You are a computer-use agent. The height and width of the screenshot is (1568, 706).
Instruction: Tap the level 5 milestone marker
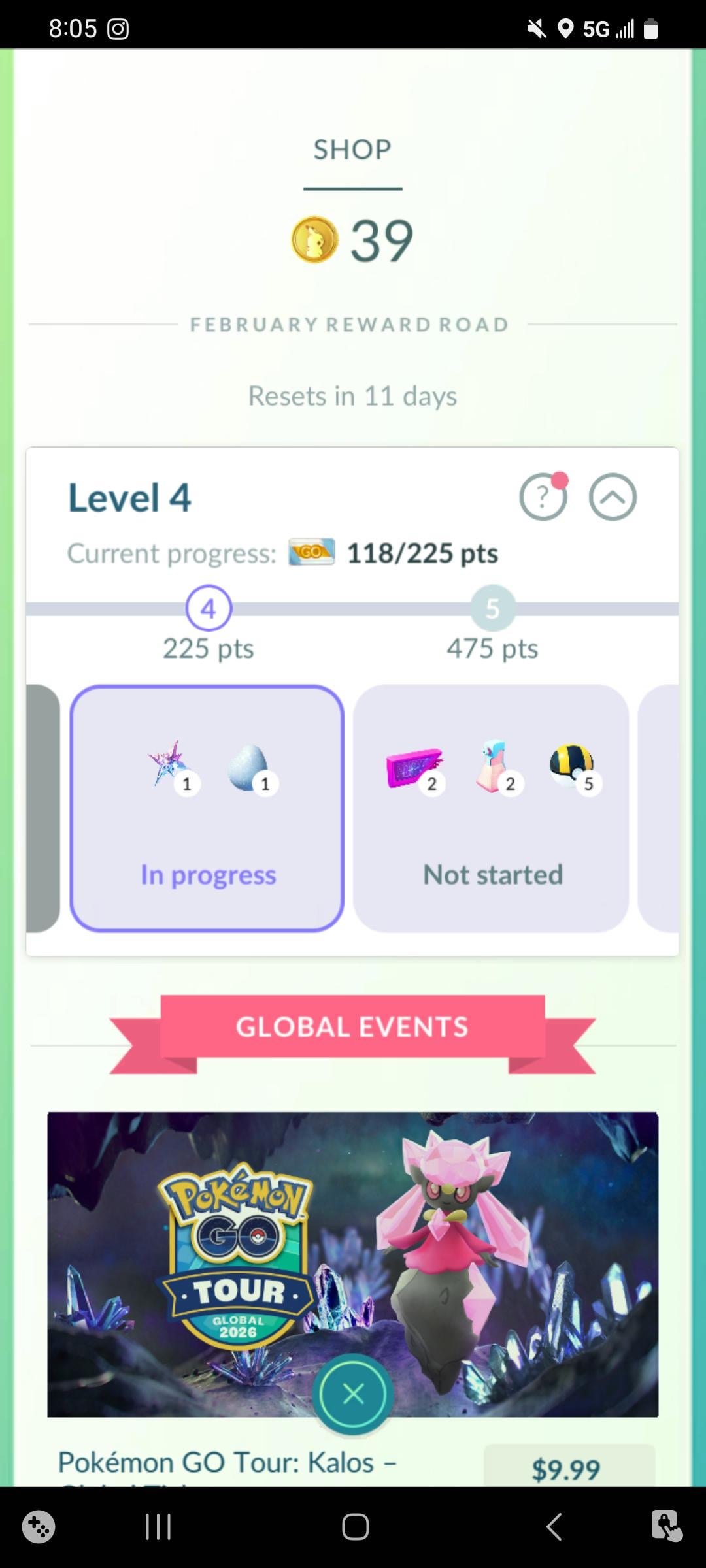pos(493,609)
